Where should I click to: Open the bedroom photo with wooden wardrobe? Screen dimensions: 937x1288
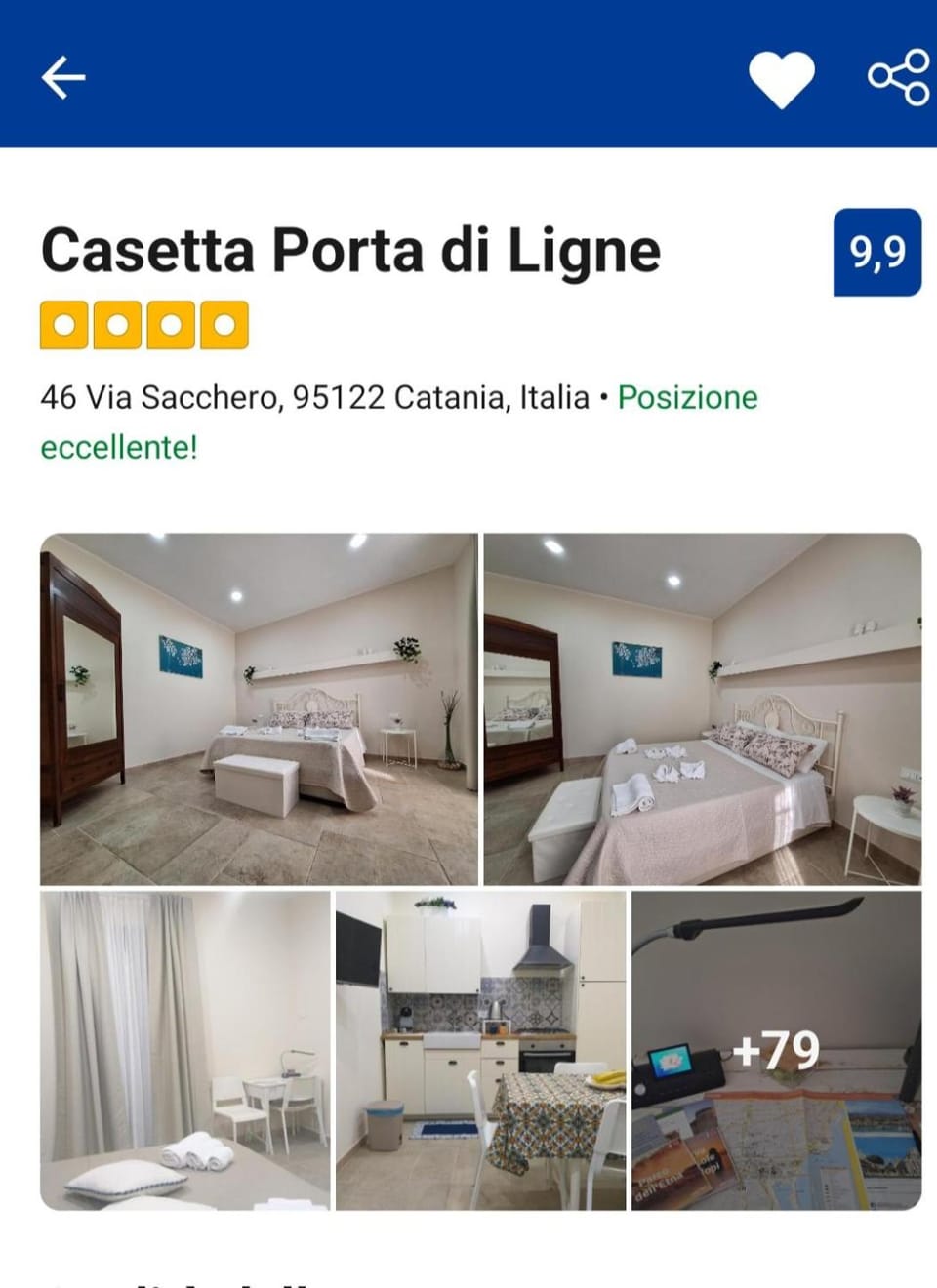pyautogui.click(x=259, y=709)
